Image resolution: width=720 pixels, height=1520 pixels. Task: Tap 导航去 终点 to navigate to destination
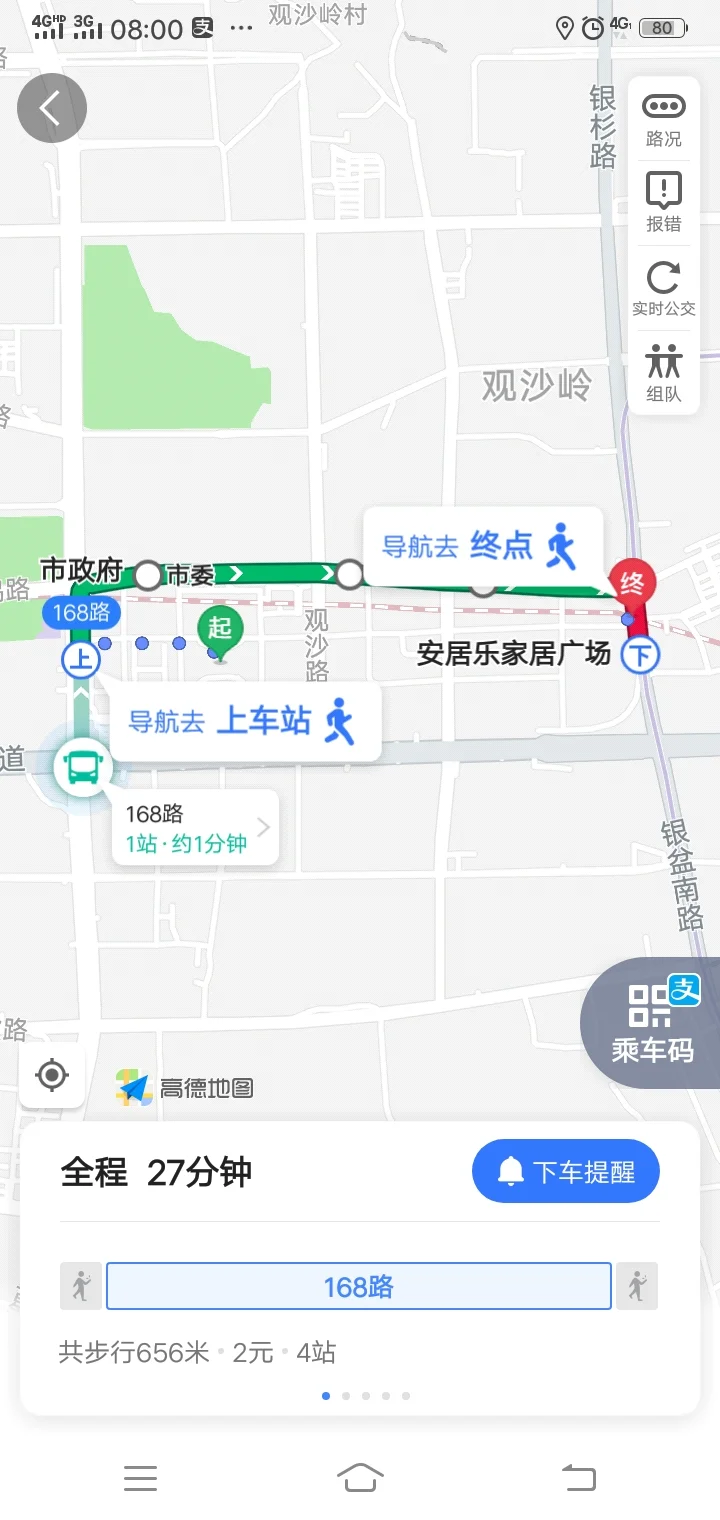pos(484,546)
